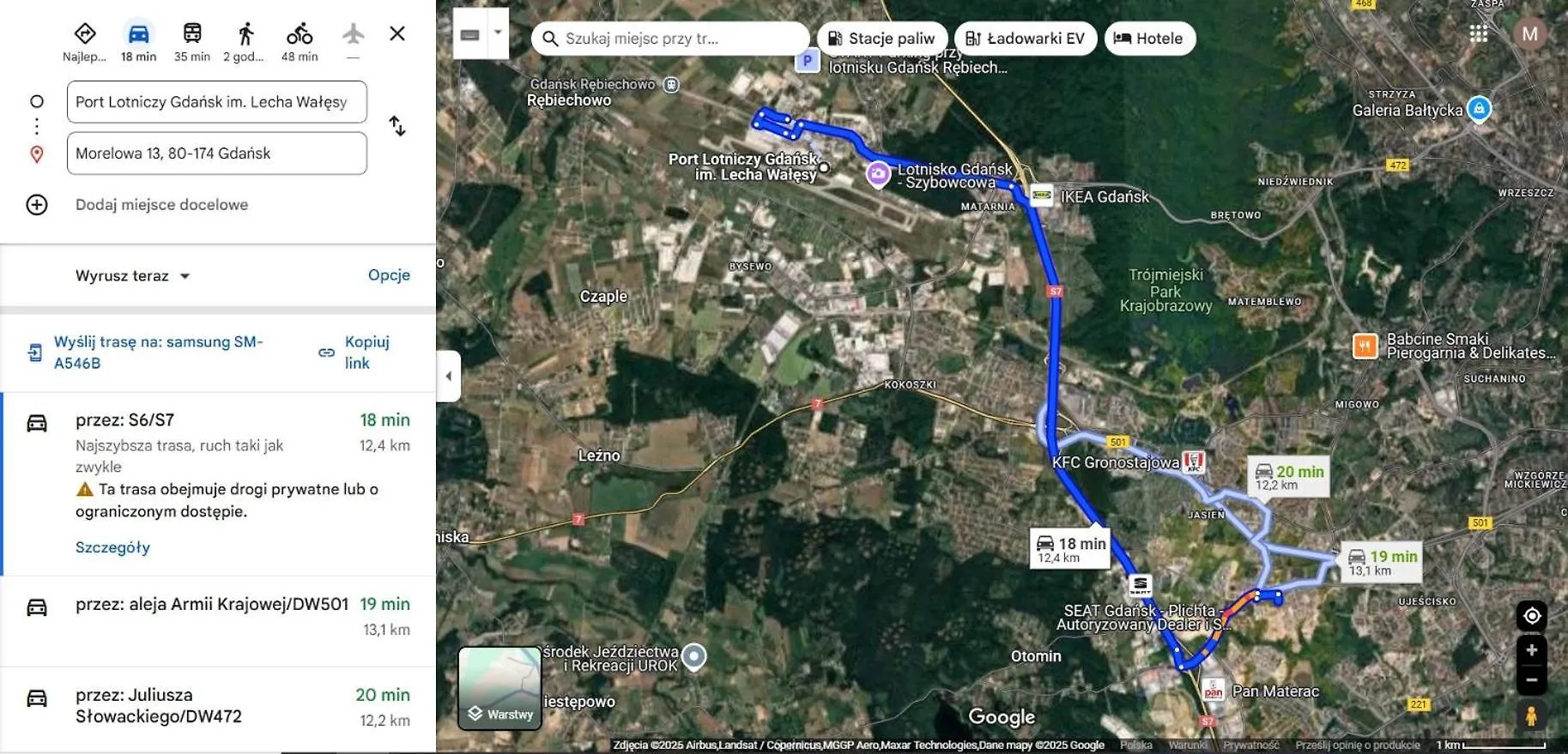
Task: Edit starting point Port Lotniczy Gdańsk
Action: coord(216,102)
